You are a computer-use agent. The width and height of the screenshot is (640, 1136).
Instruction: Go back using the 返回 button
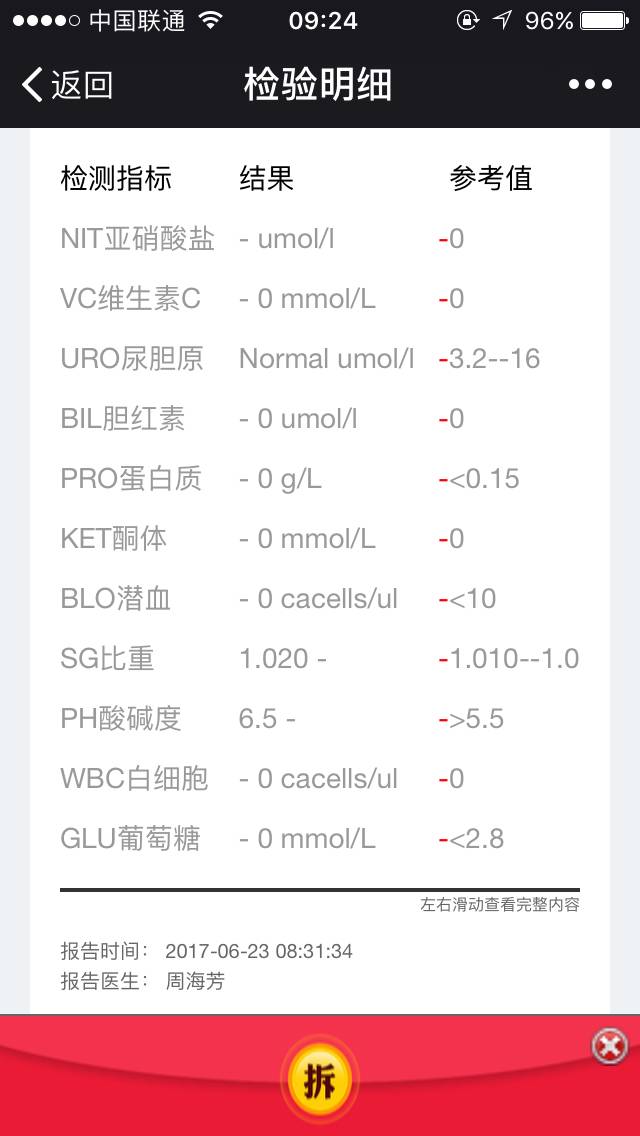point(67,85)
